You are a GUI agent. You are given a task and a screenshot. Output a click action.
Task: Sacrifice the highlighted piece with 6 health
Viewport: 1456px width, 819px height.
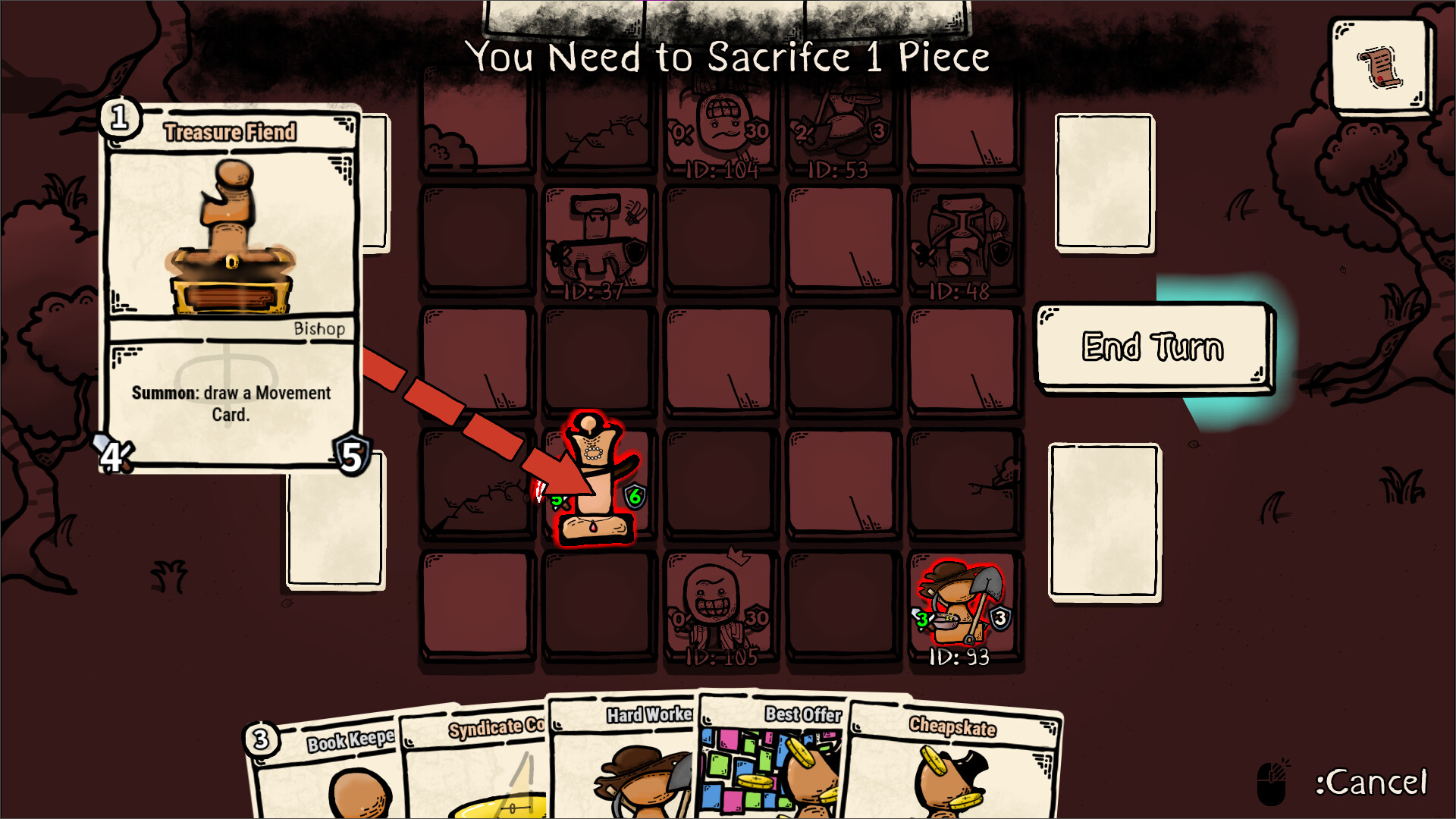click(597, 482)
